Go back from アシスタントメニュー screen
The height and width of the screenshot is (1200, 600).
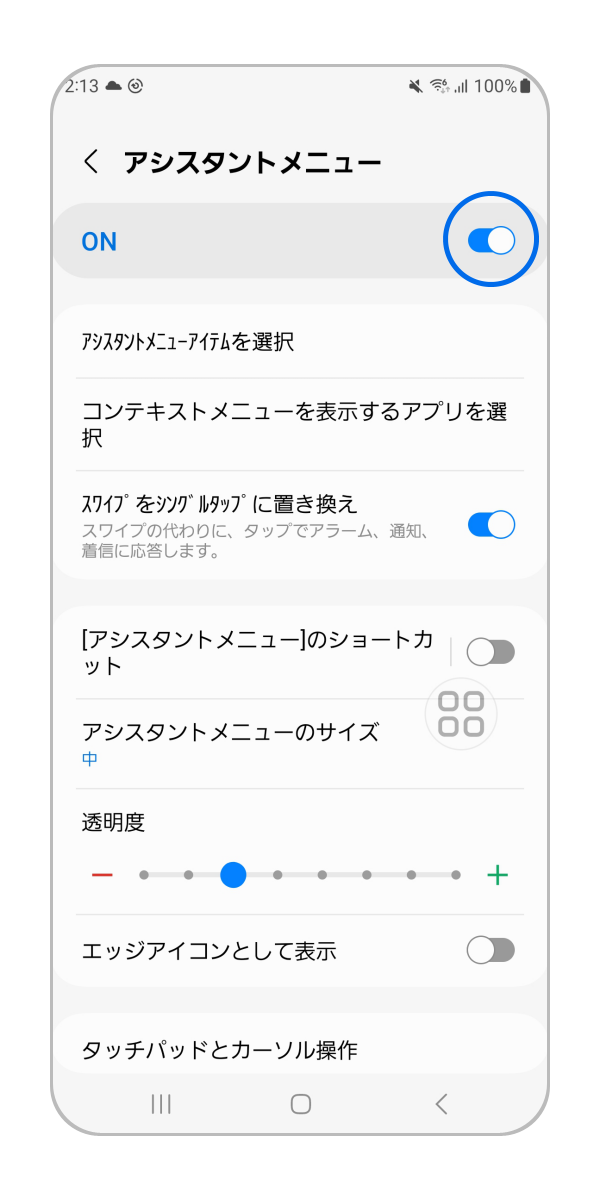(92, 162)
